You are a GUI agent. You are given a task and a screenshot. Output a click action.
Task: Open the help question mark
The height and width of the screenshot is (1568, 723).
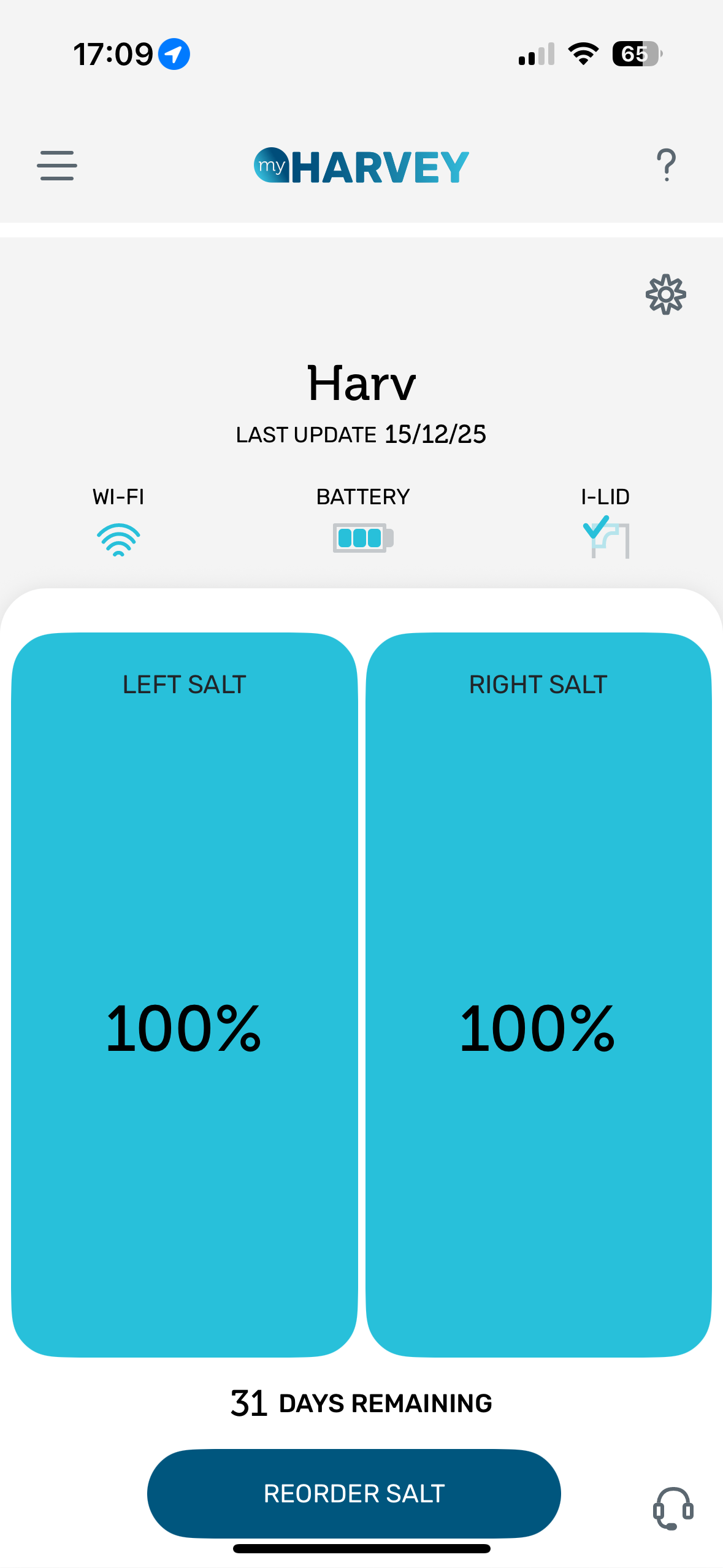pos(666,166)
